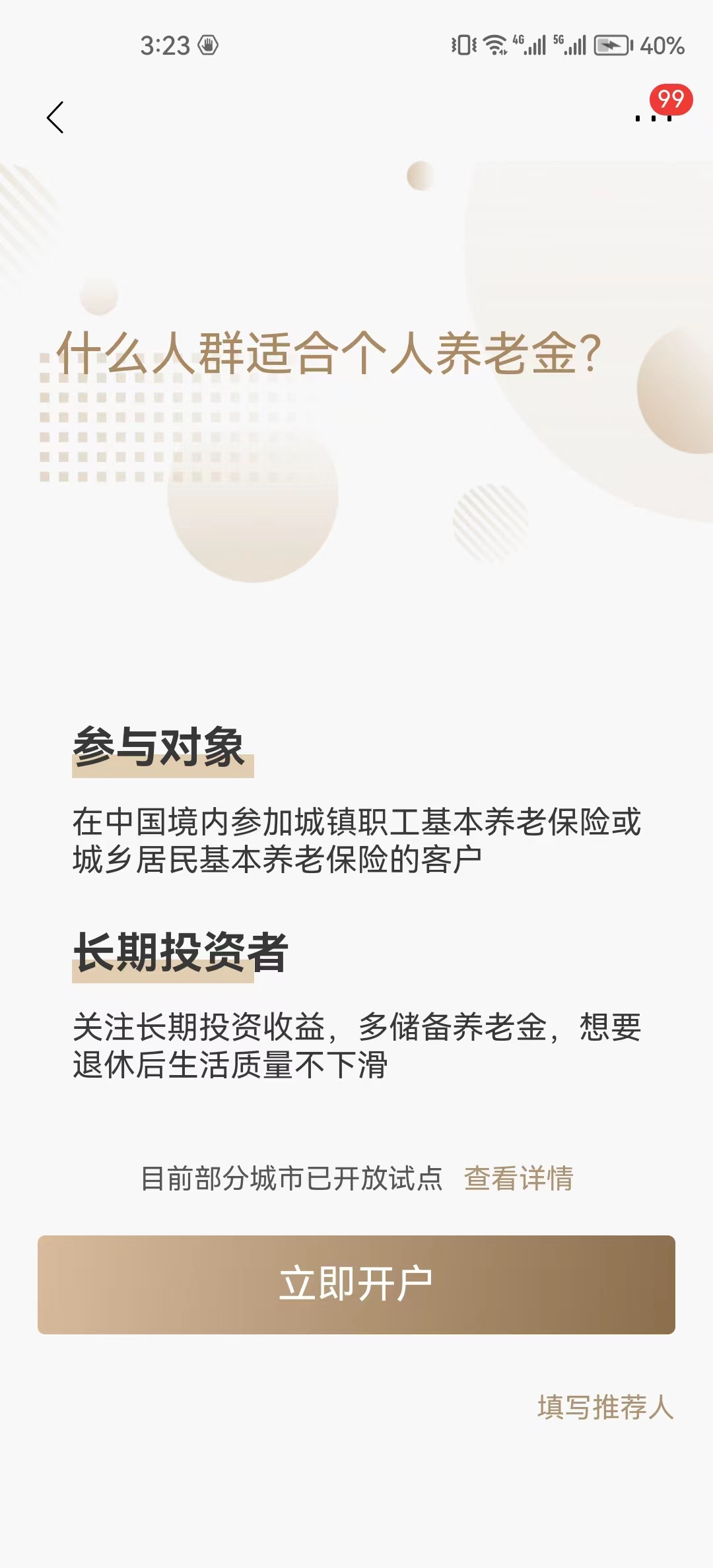Open the three-dot overflow menu

point(653,117)
